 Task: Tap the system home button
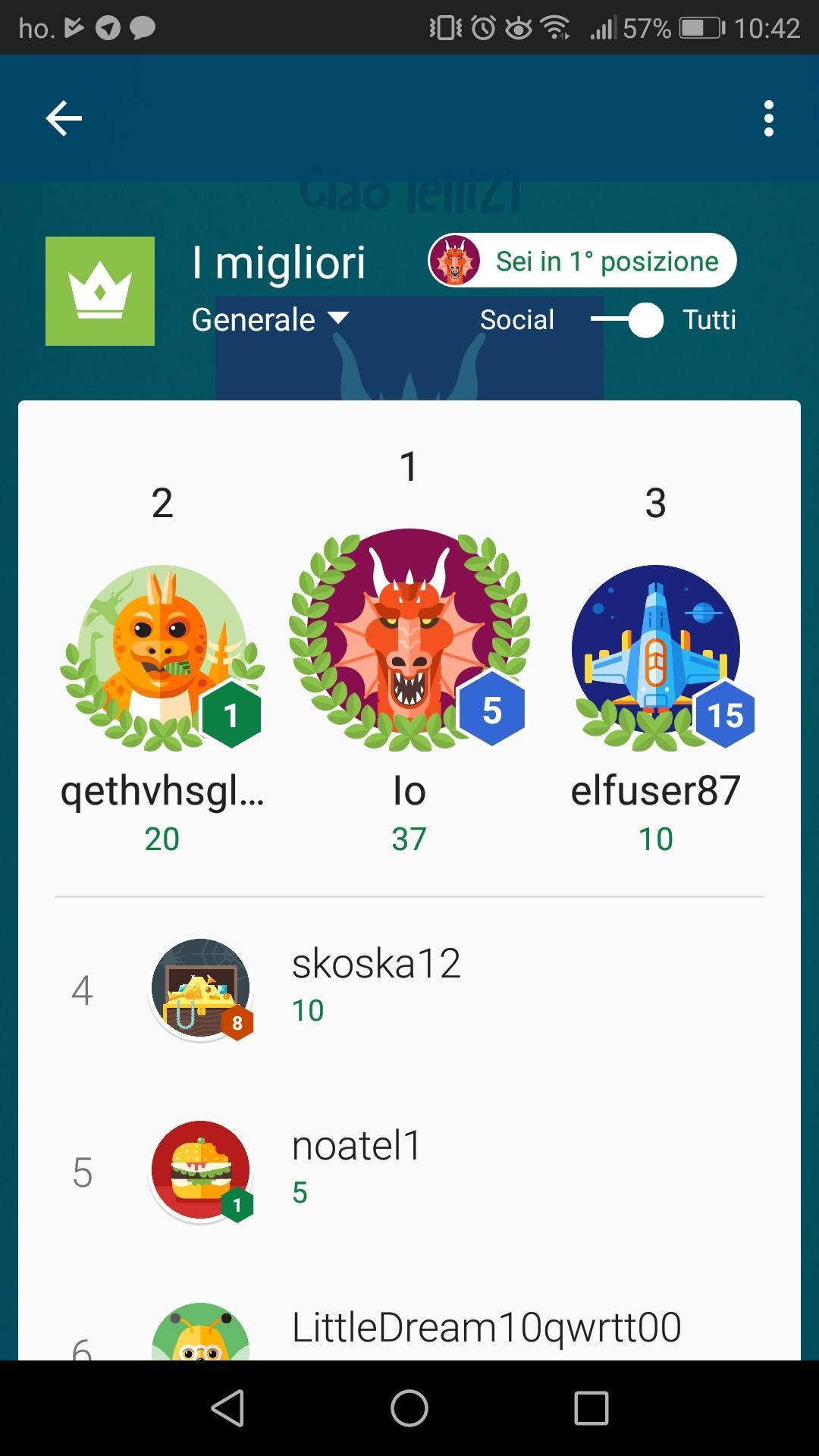(x=409, y=1408)
